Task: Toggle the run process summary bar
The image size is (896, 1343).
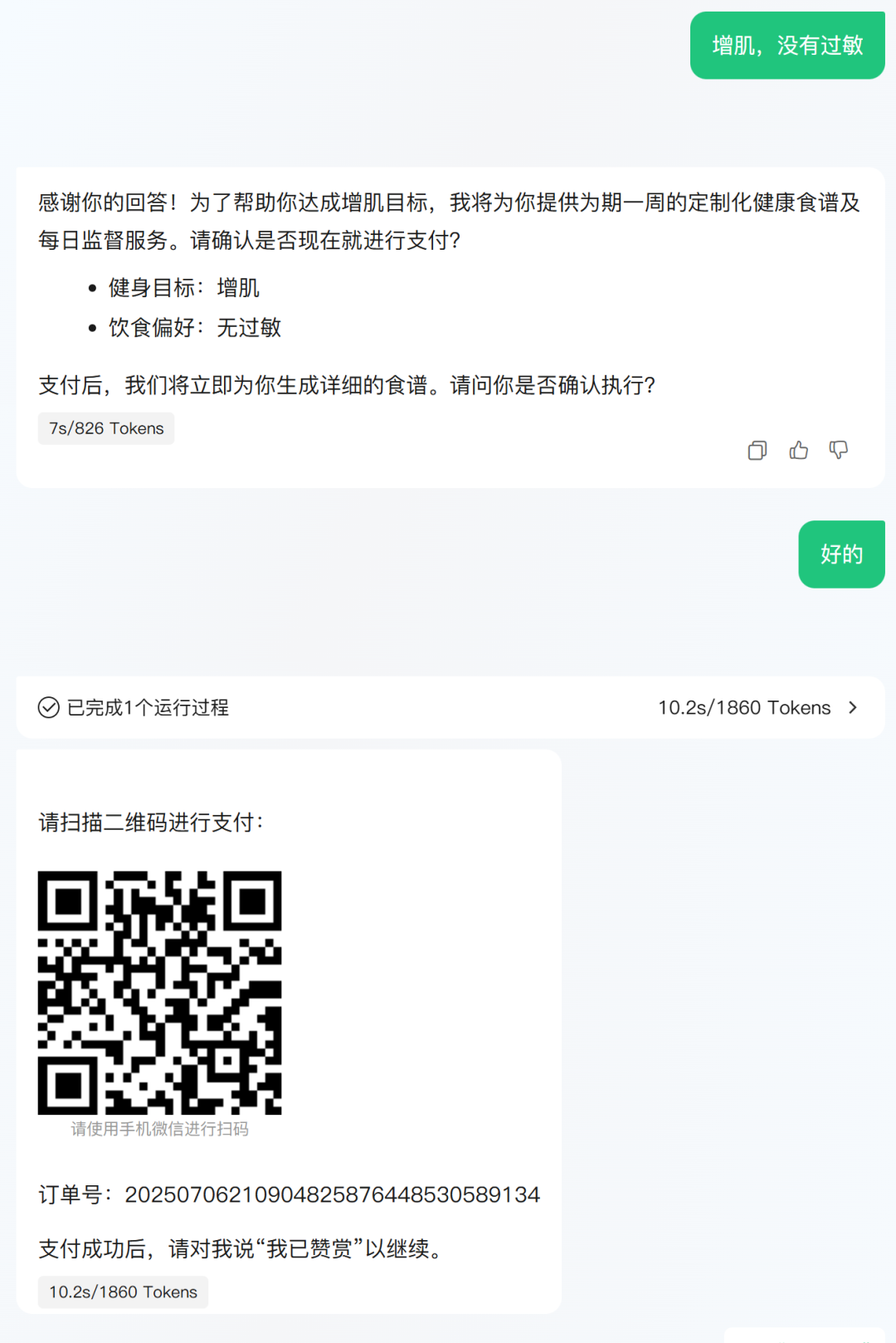Action: [x=448, y=708]
